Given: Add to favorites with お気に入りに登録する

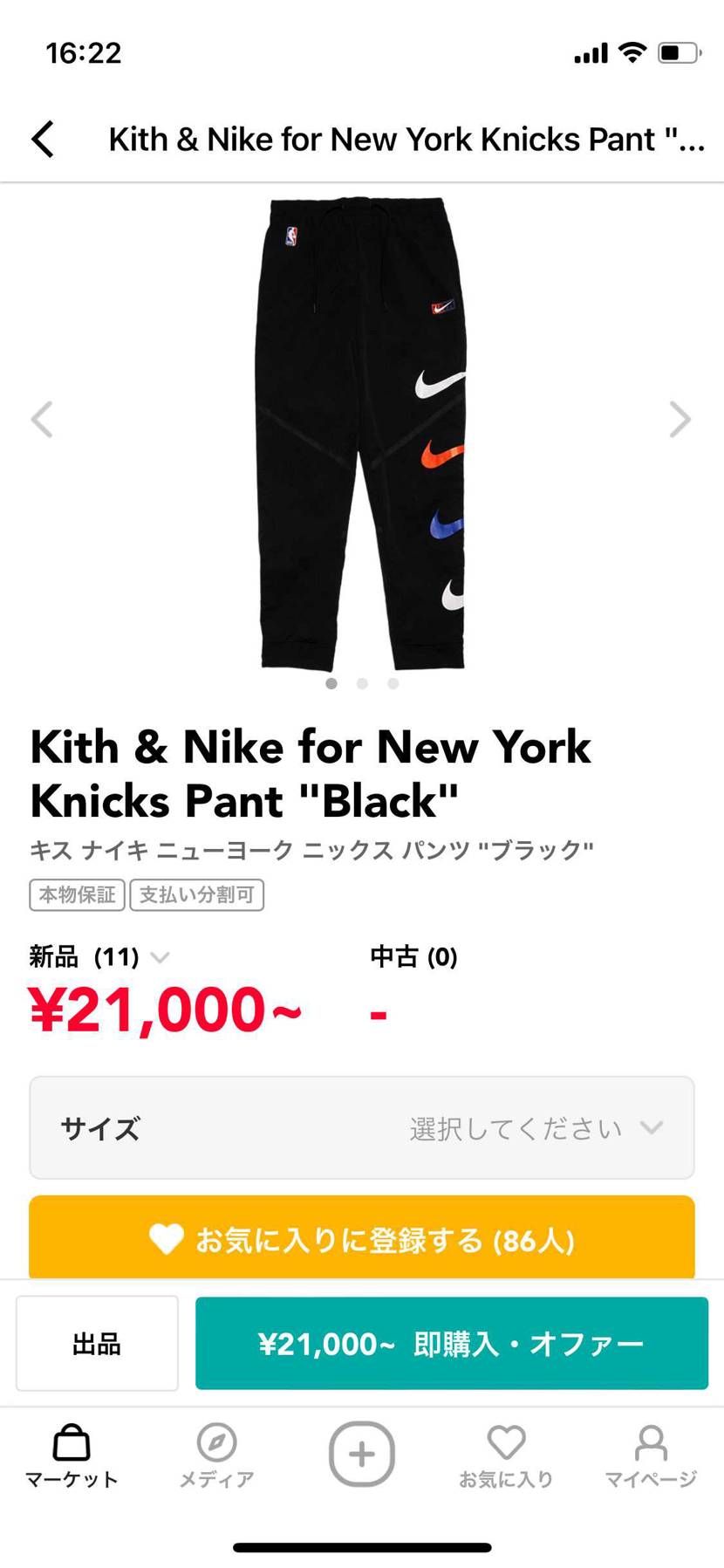Looking at the screenshot, I should pos(362,1238).
